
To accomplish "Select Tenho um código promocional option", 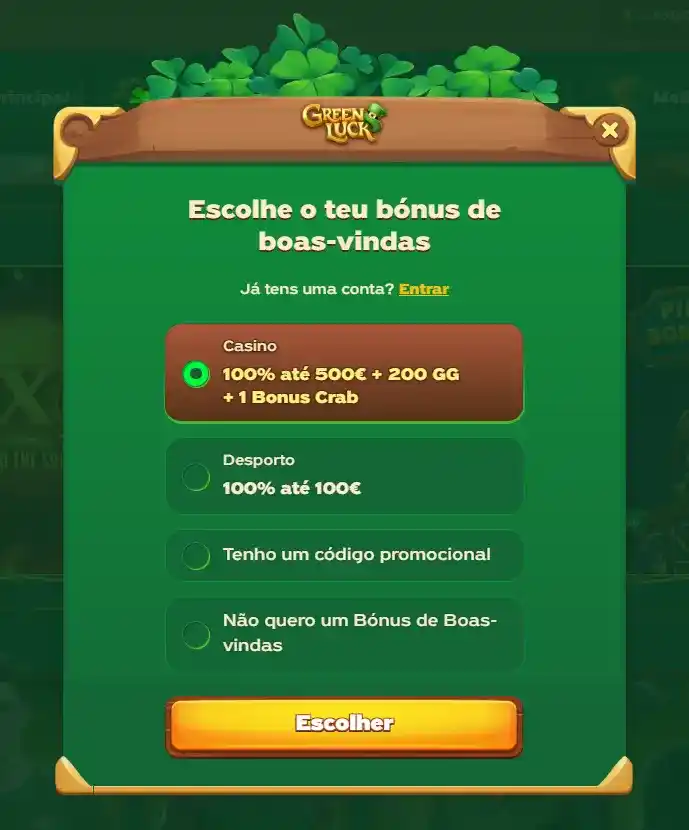I will point(197,555).
